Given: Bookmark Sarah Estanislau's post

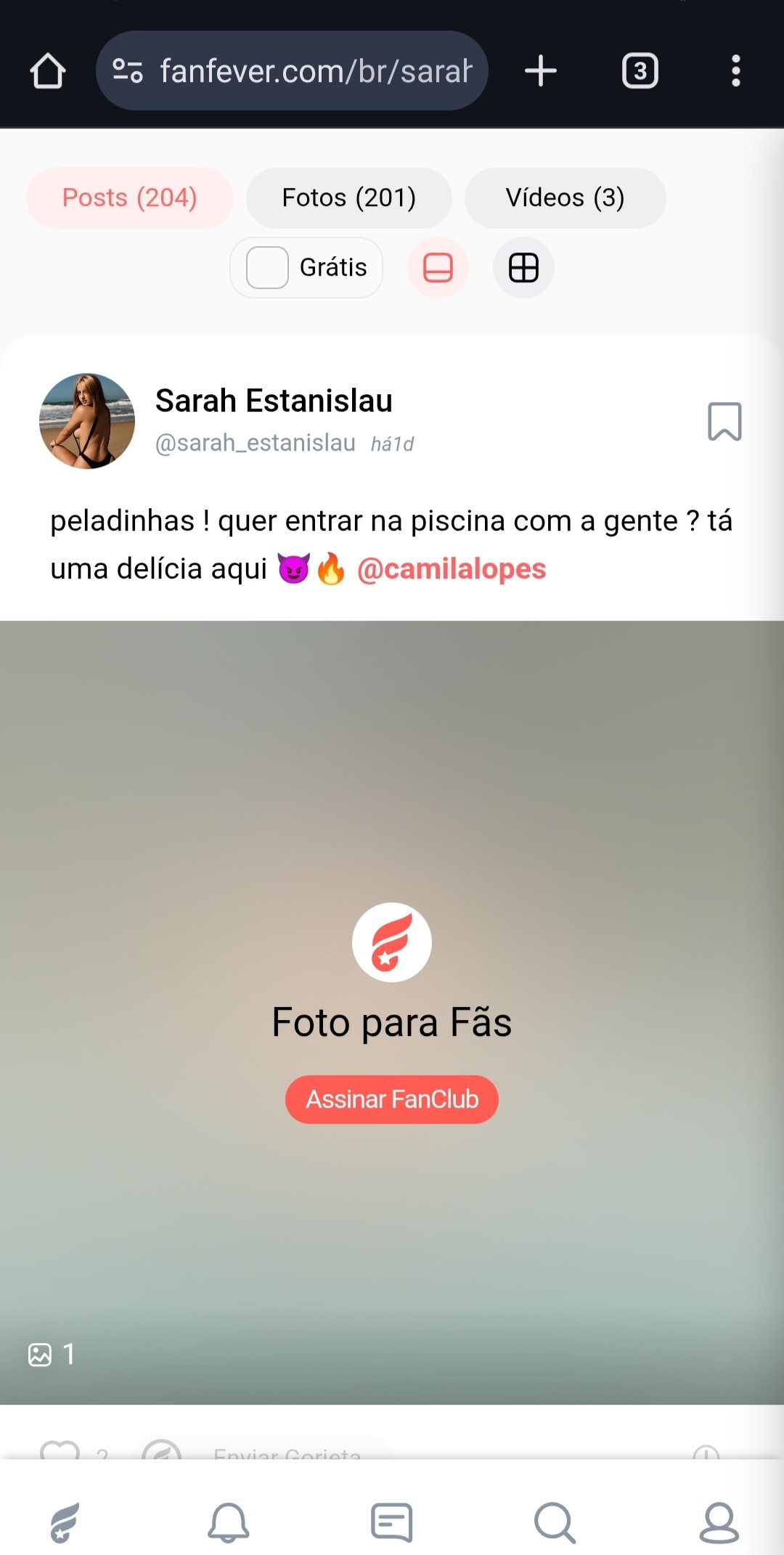Looking at the screenshot, I should click(724, 422).
